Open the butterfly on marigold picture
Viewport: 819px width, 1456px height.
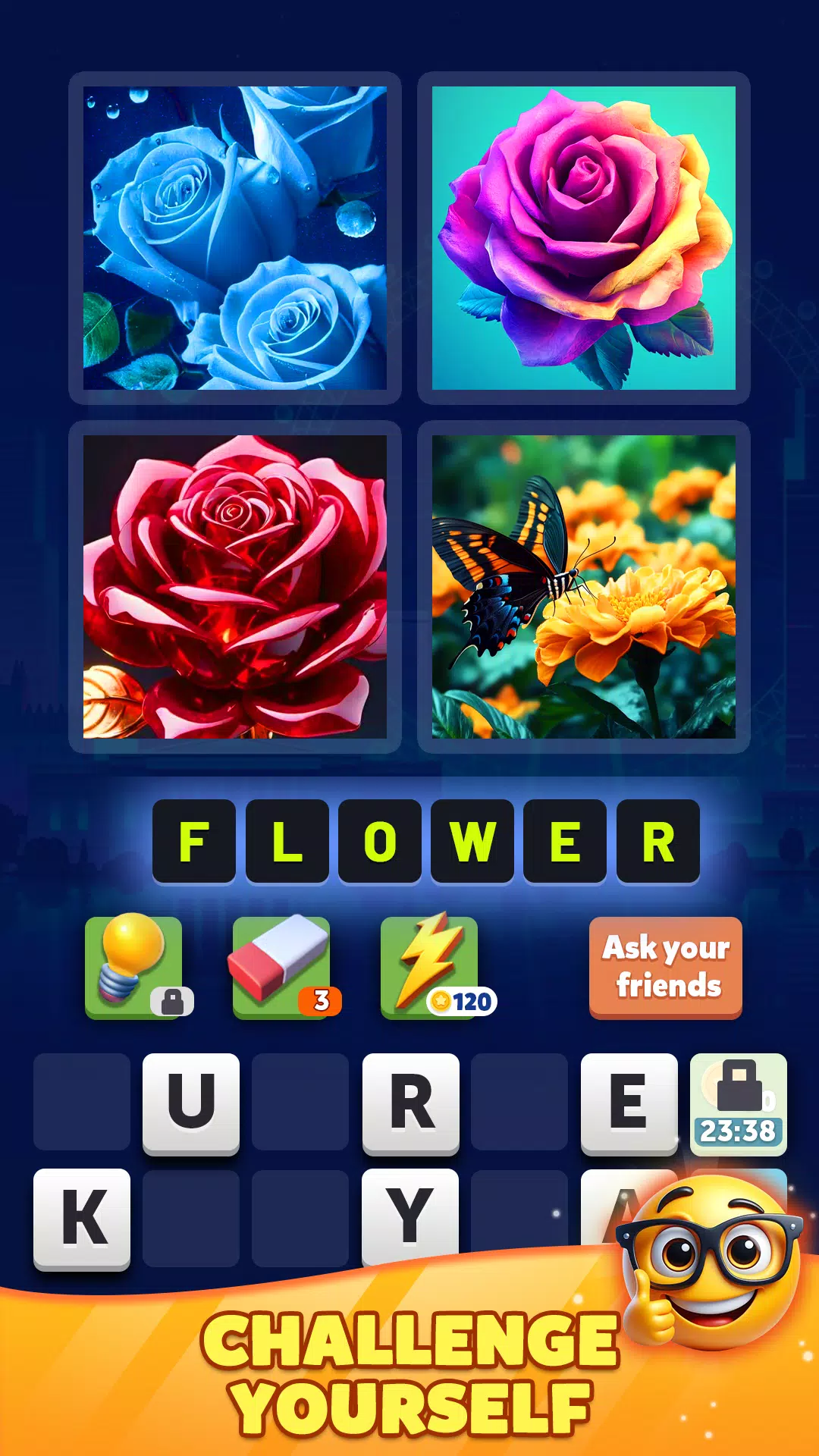(584, 590)
